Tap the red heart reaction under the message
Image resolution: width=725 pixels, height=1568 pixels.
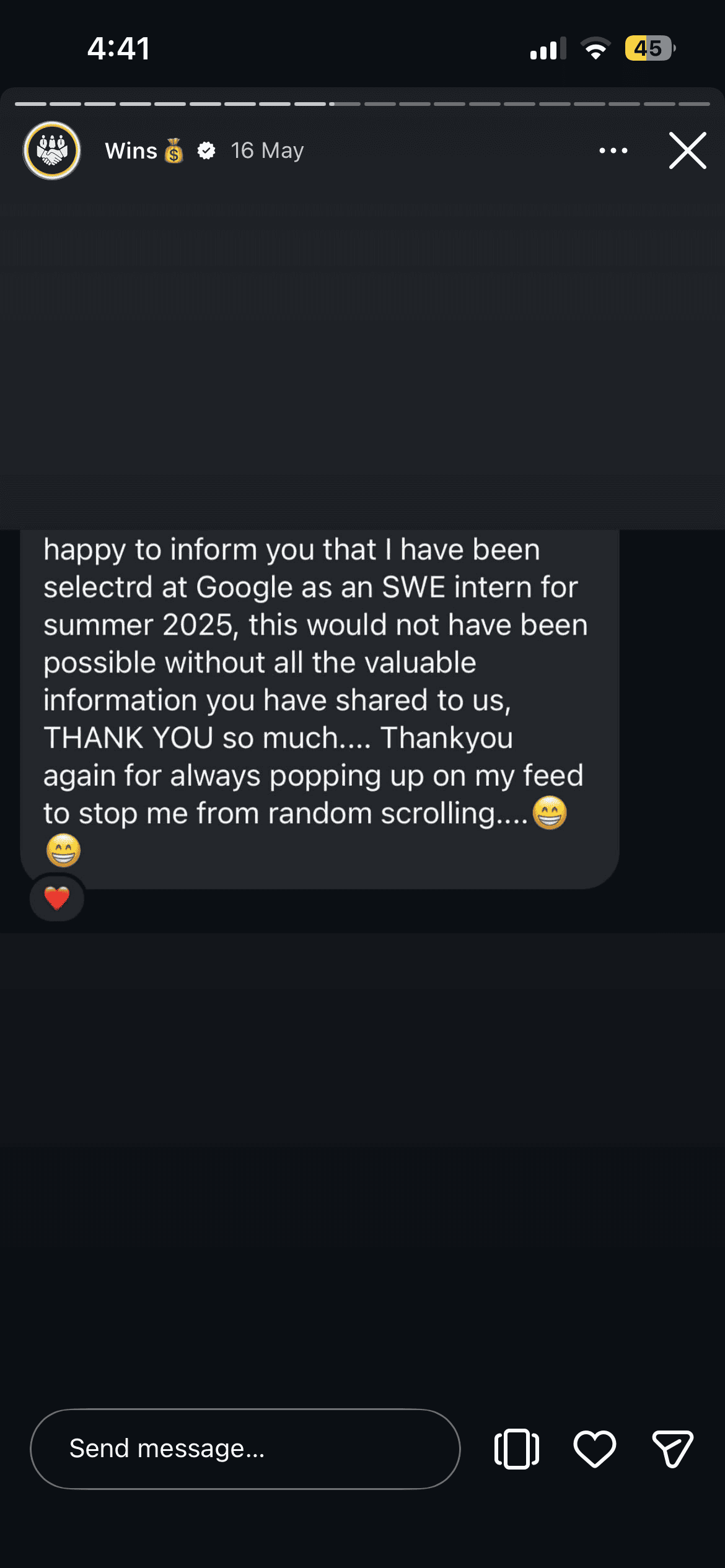56,899
